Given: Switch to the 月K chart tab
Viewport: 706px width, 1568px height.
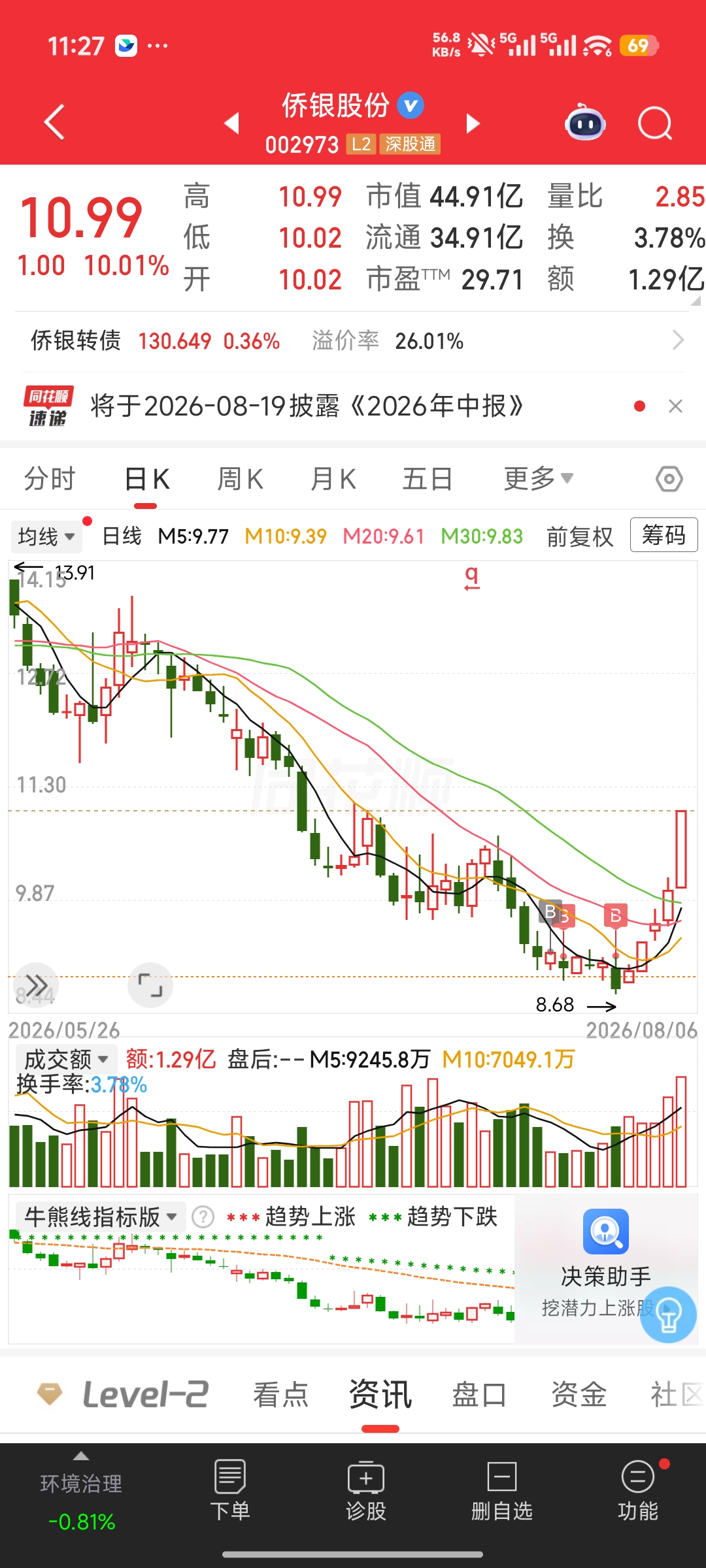Looking at the screenshot, I should 333,479.
